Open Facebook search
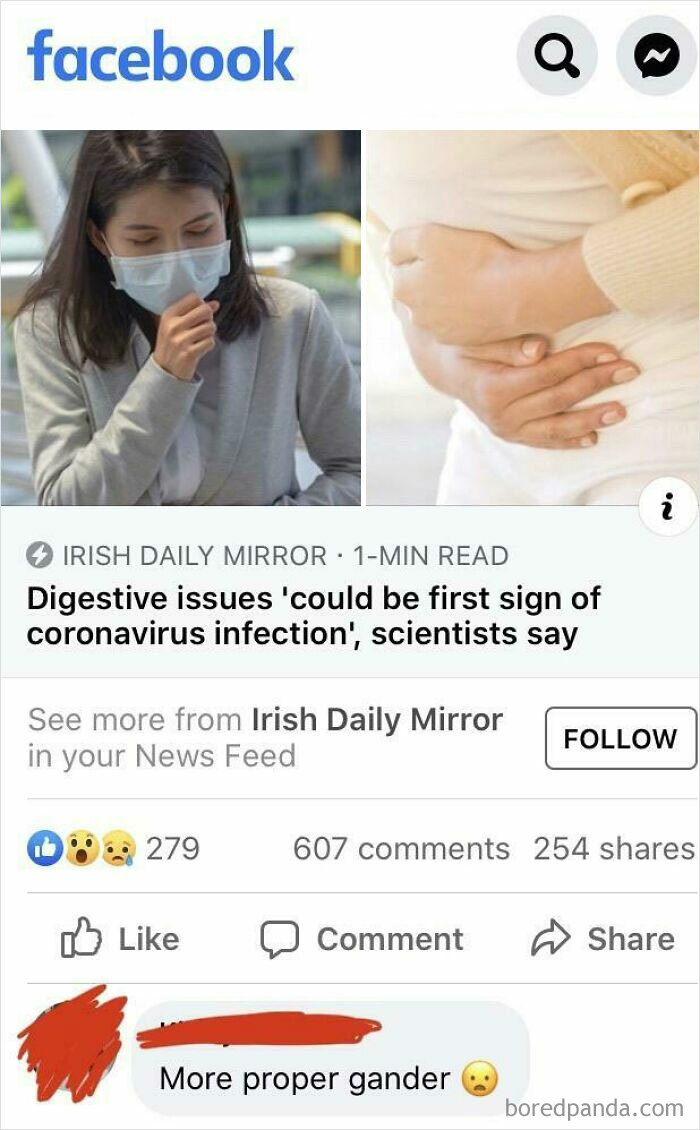 (557, 56)
